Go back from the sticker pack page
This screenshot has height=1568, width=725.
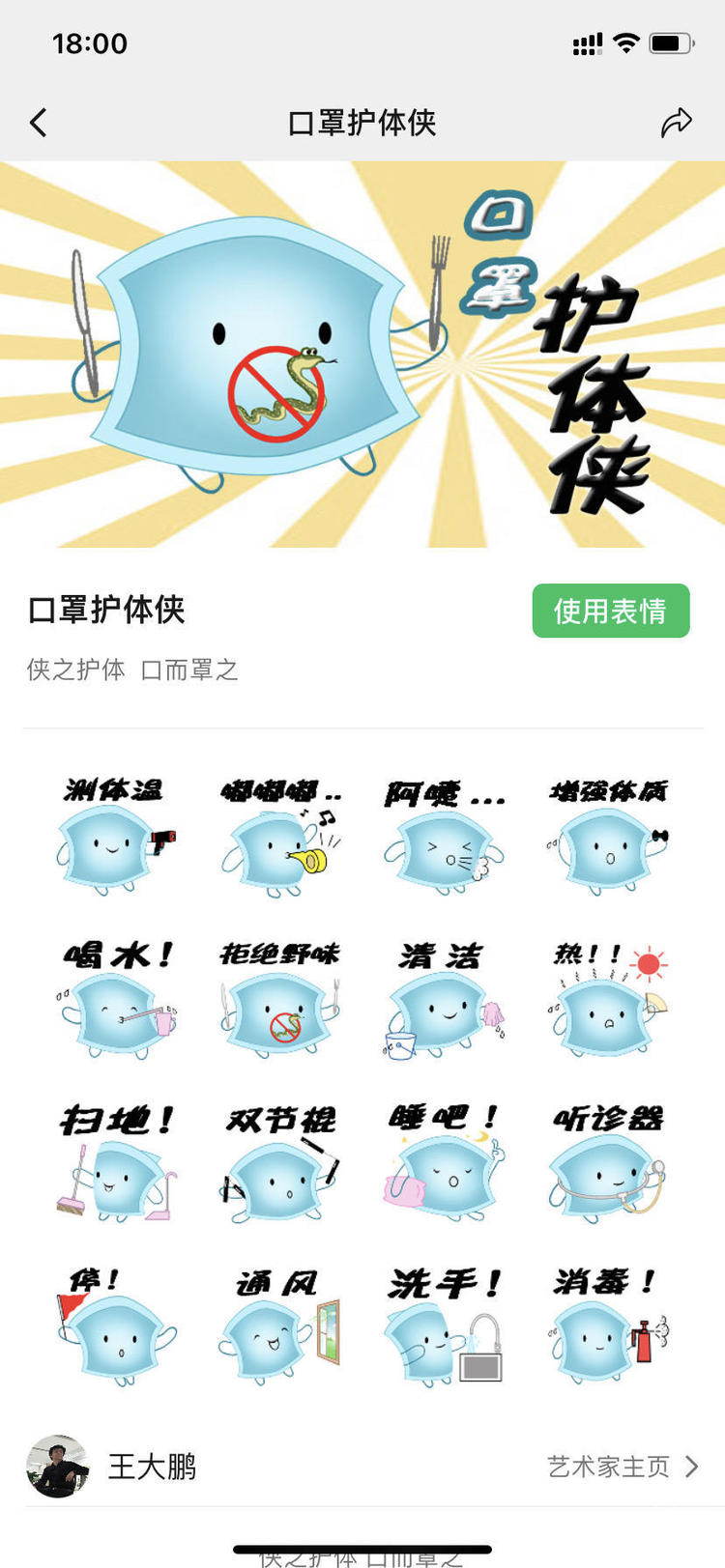click(39, 123)
